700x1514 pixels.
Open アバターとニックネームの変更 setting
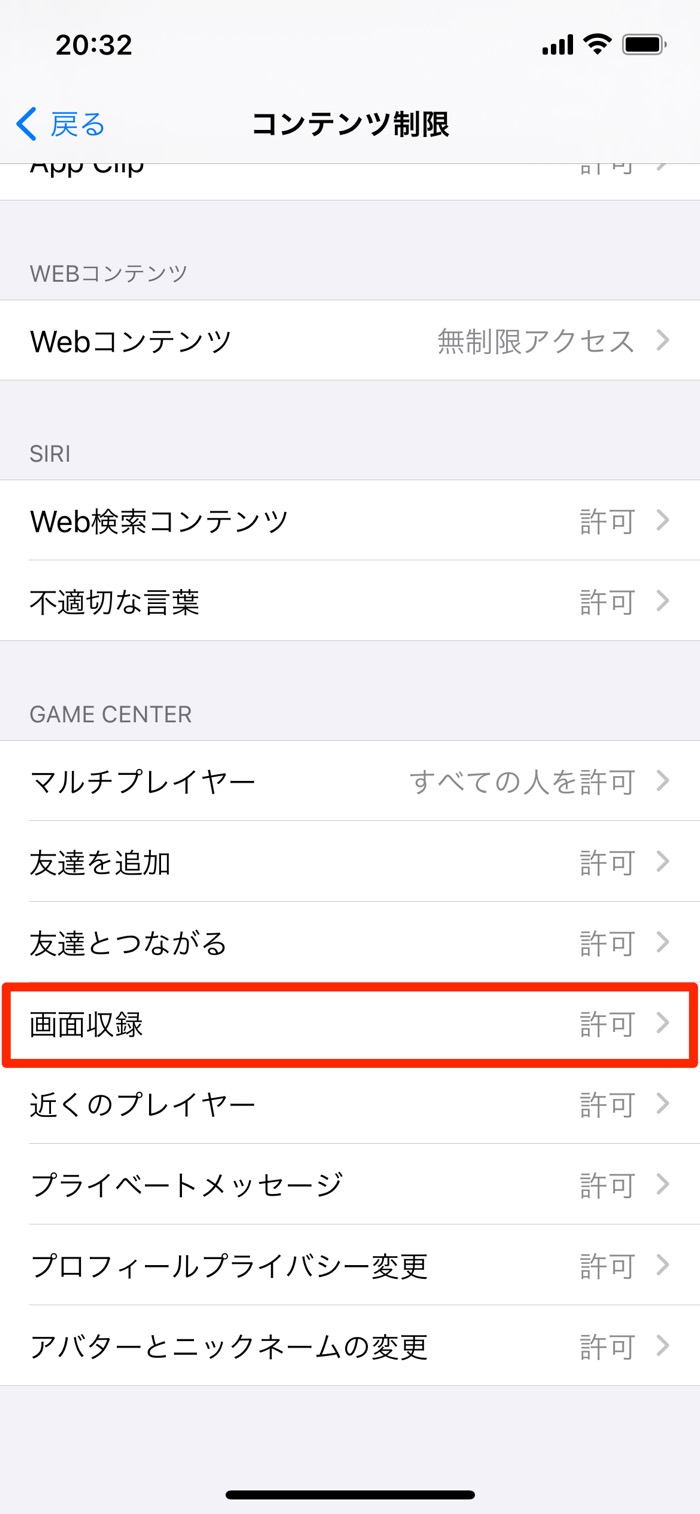(x=350, y=1346)
